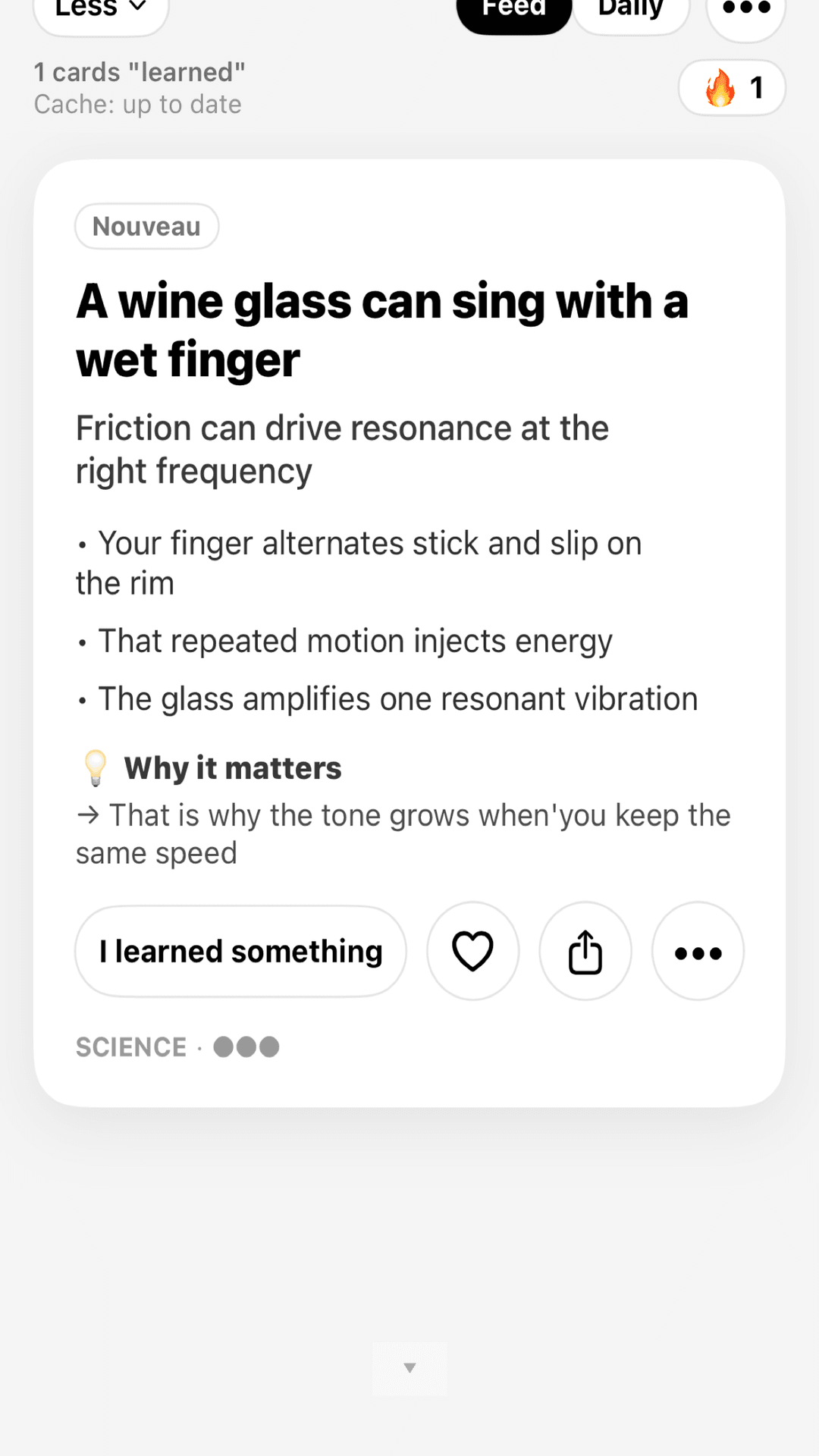Open the SCIENCE category label
819x1456 pixels.
click(130, 1046)
